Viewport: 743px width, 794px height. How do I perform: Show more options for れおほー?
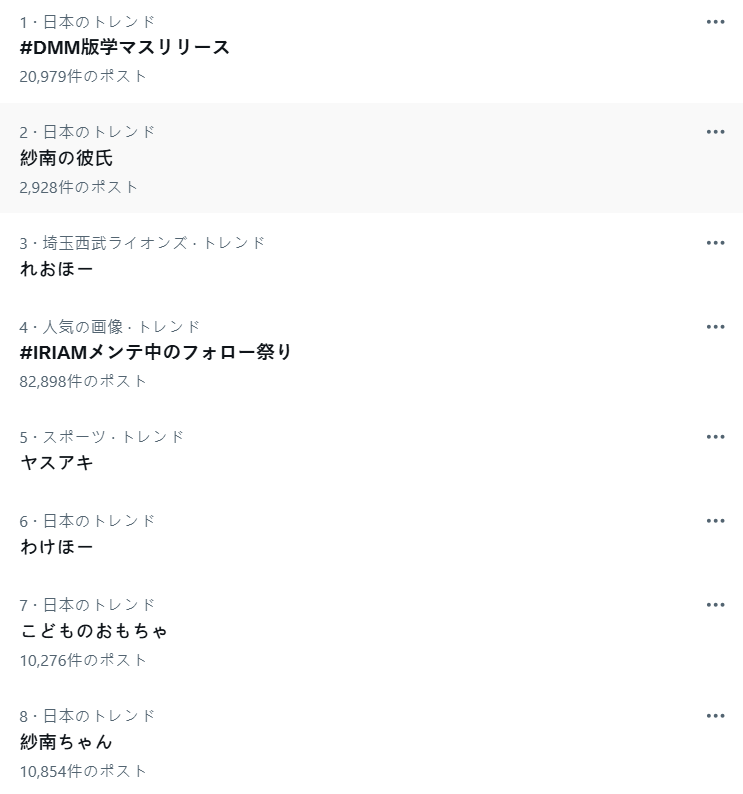tap(715, 243)
